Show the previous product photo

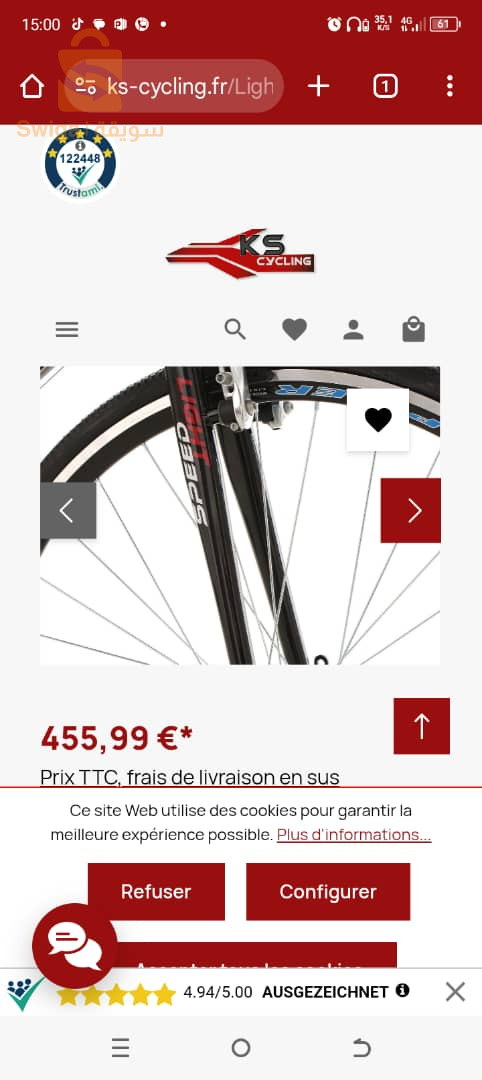click(68, 510)
